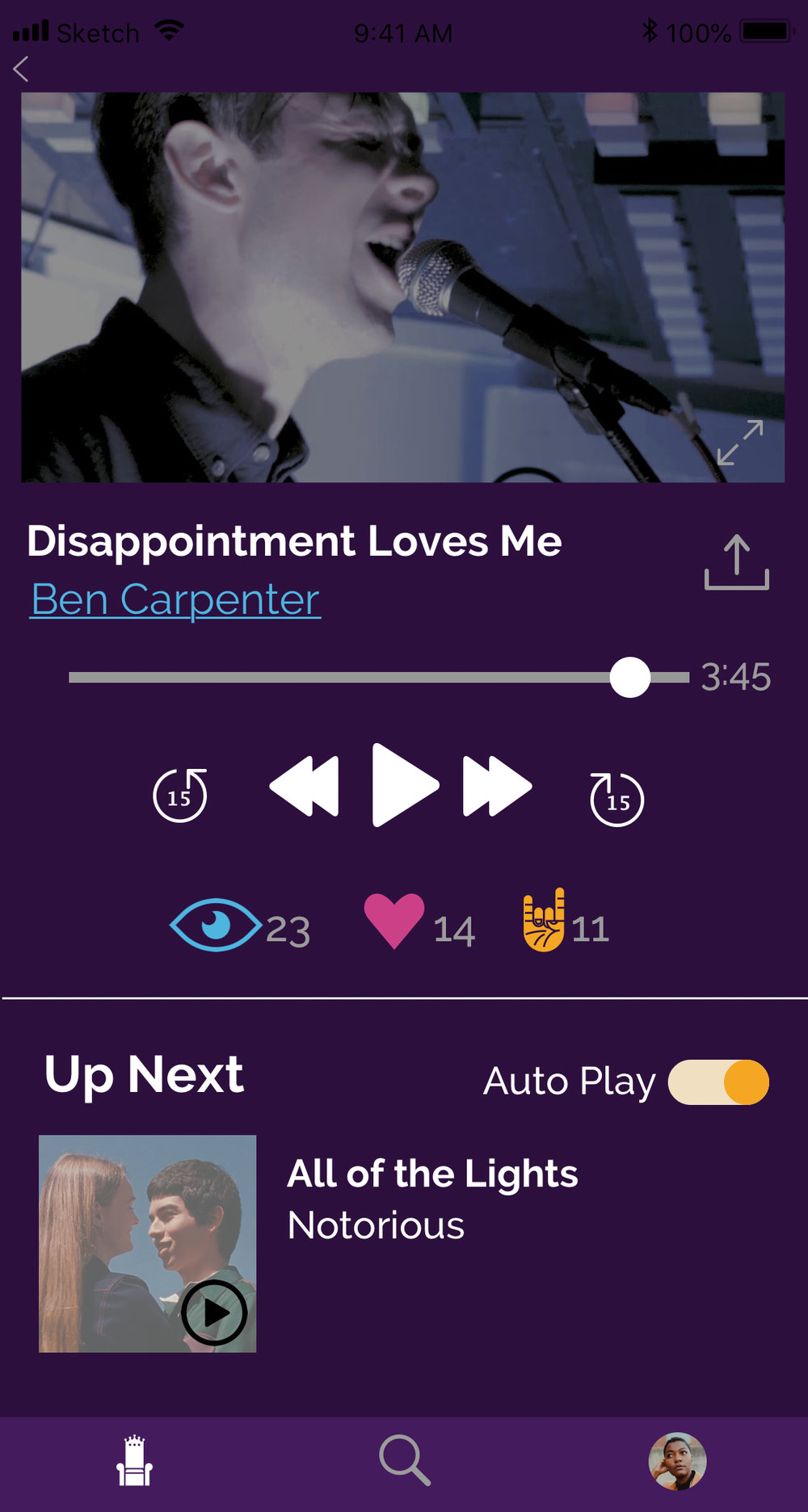Play All of the Lights thumbnail
The width and height of the screenshot is (808, 1512).
pos(214,1312)
